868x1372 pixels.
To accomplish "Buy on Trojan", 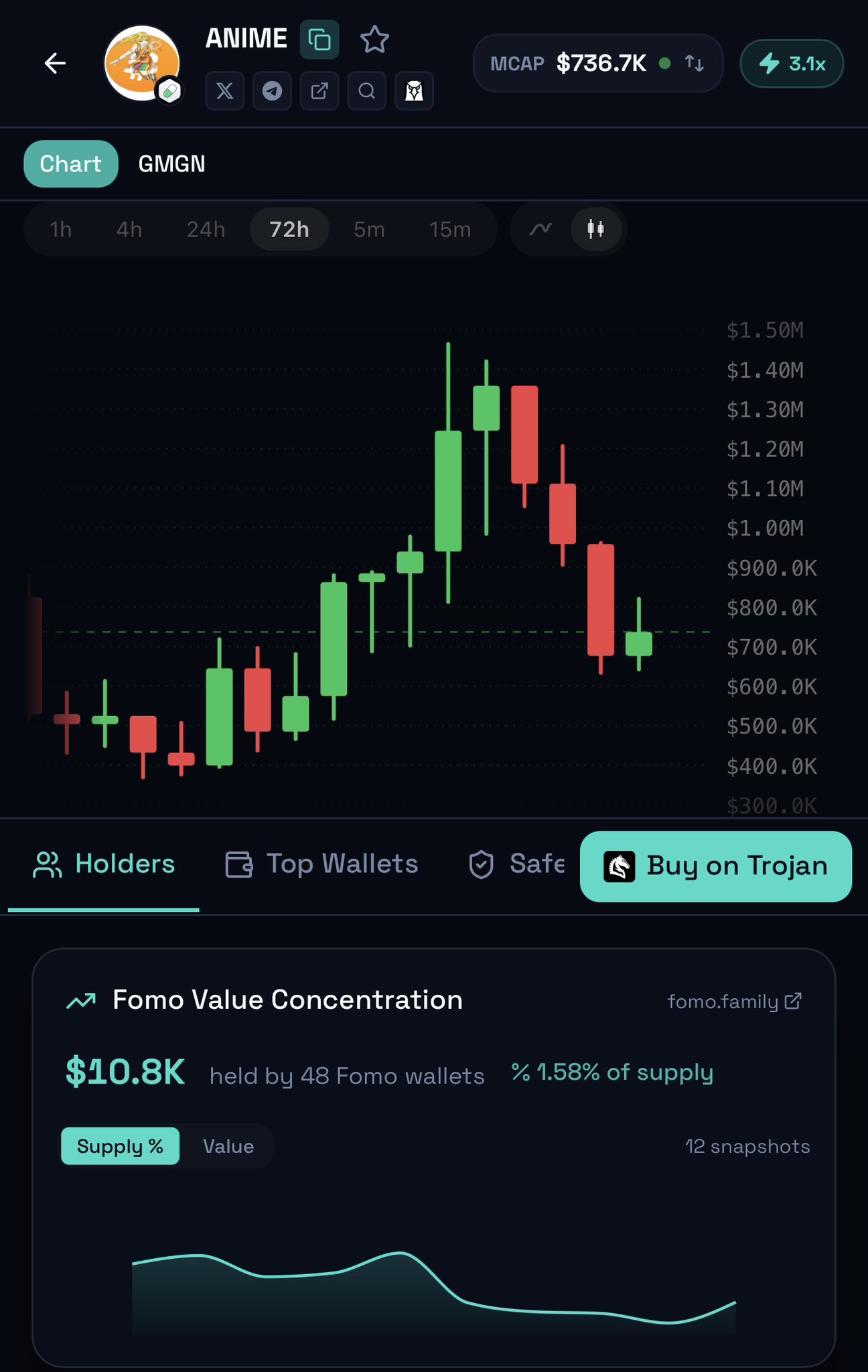I will click(x=715, y=866).
